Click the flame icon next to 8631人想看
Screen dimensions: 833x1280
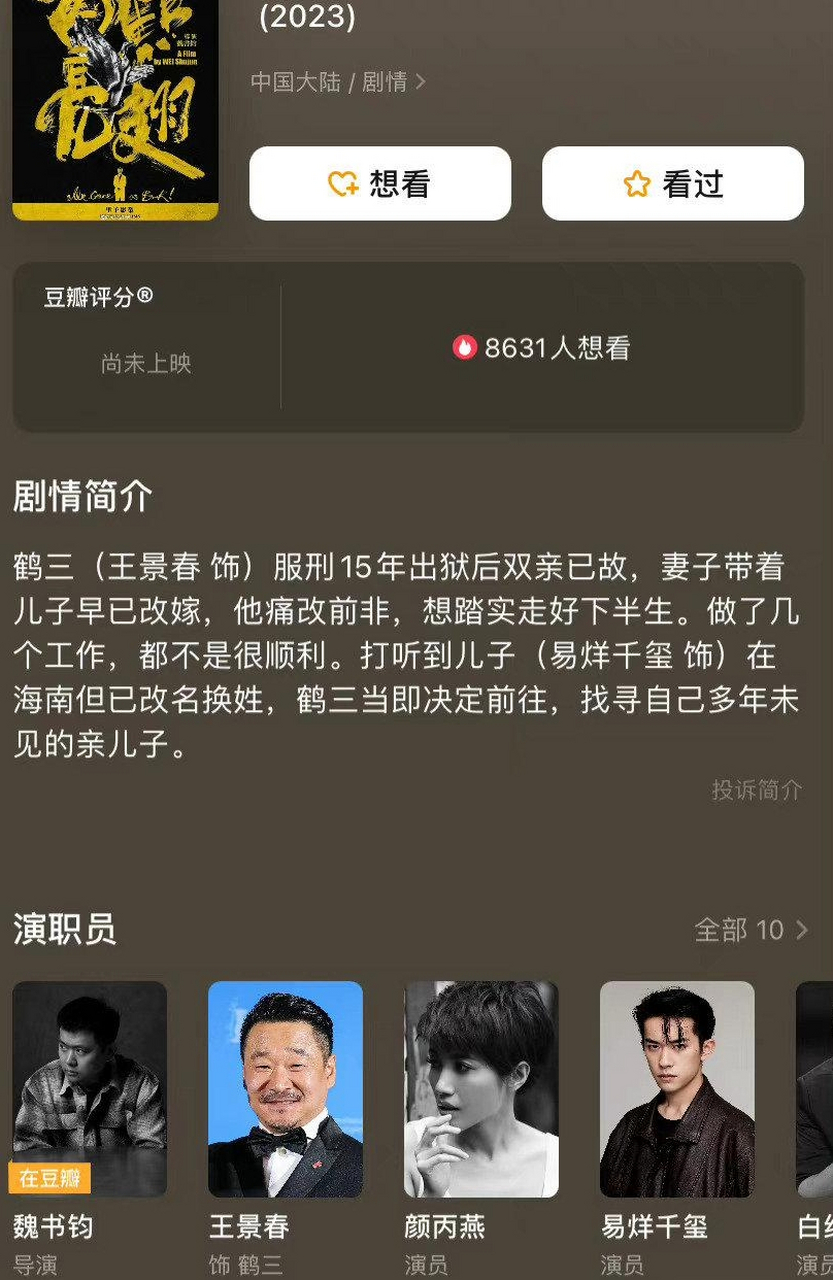(x=467, y=349)
